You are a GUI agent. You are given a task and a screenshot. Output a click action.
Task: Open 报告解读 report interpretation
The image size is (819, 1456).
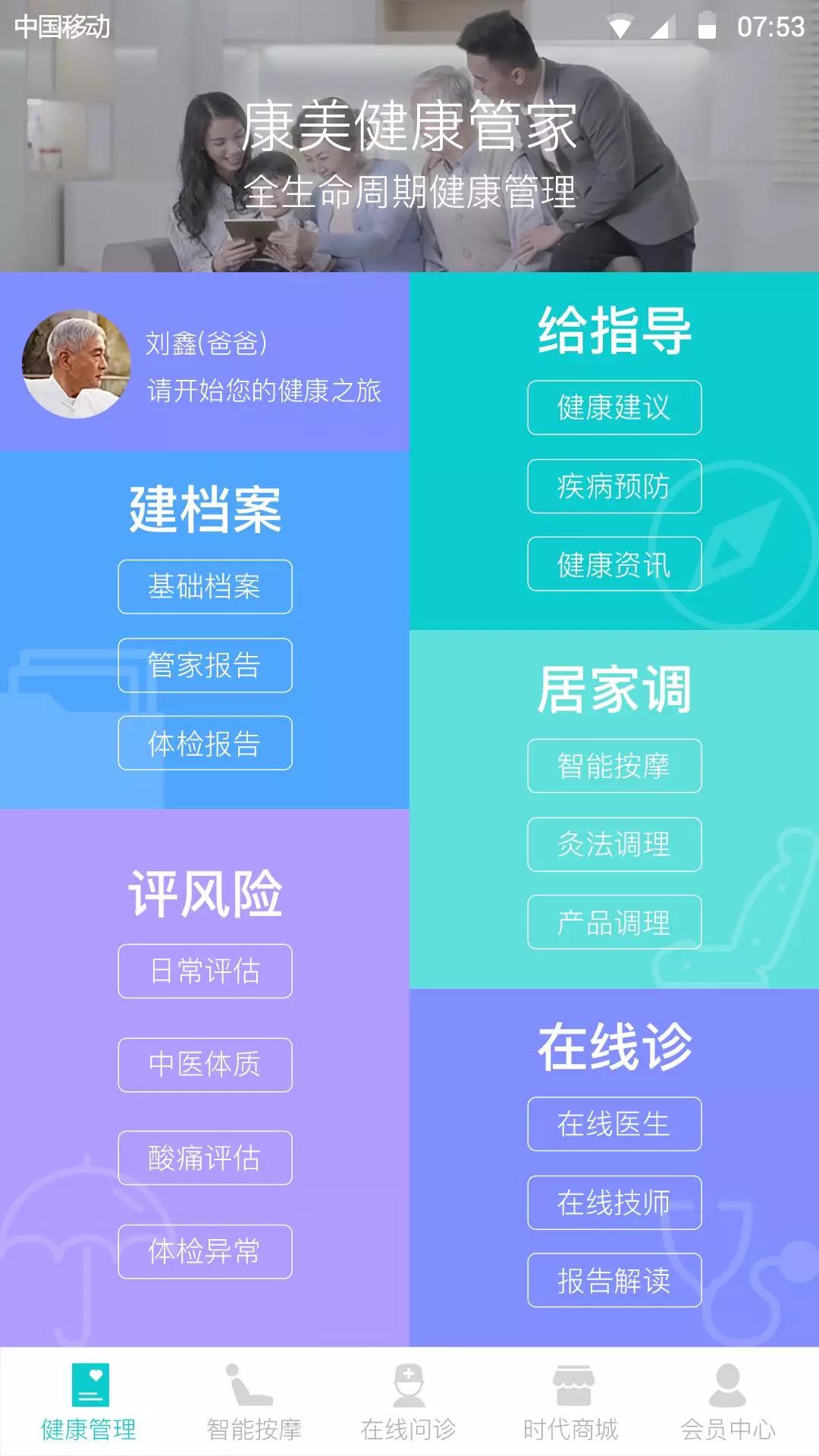pyautogui.click(x=614, y=1280)
